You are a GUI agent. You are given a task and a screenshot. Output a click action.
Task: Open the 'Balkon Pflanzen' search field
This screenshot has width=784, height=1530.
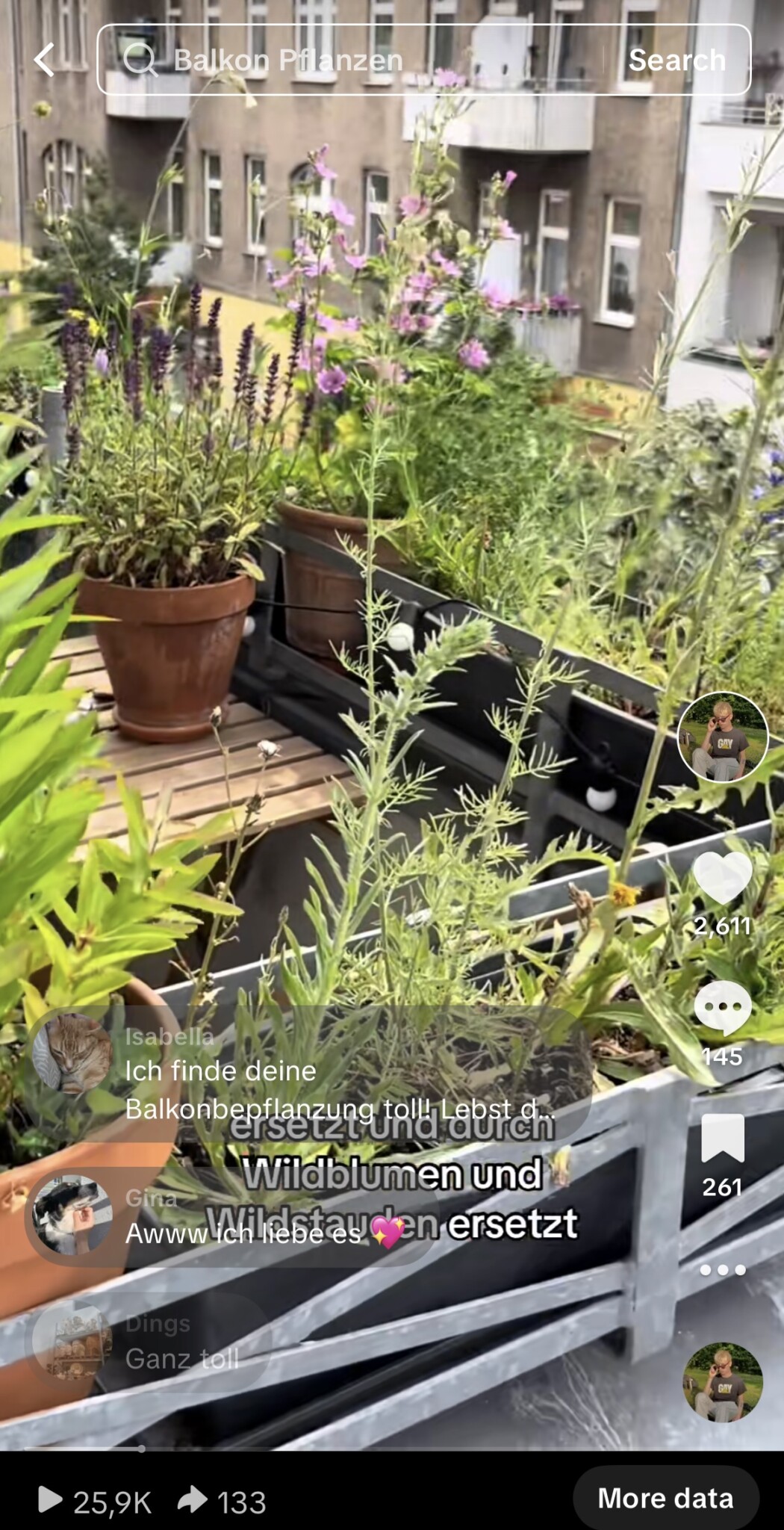pos(358,60)
